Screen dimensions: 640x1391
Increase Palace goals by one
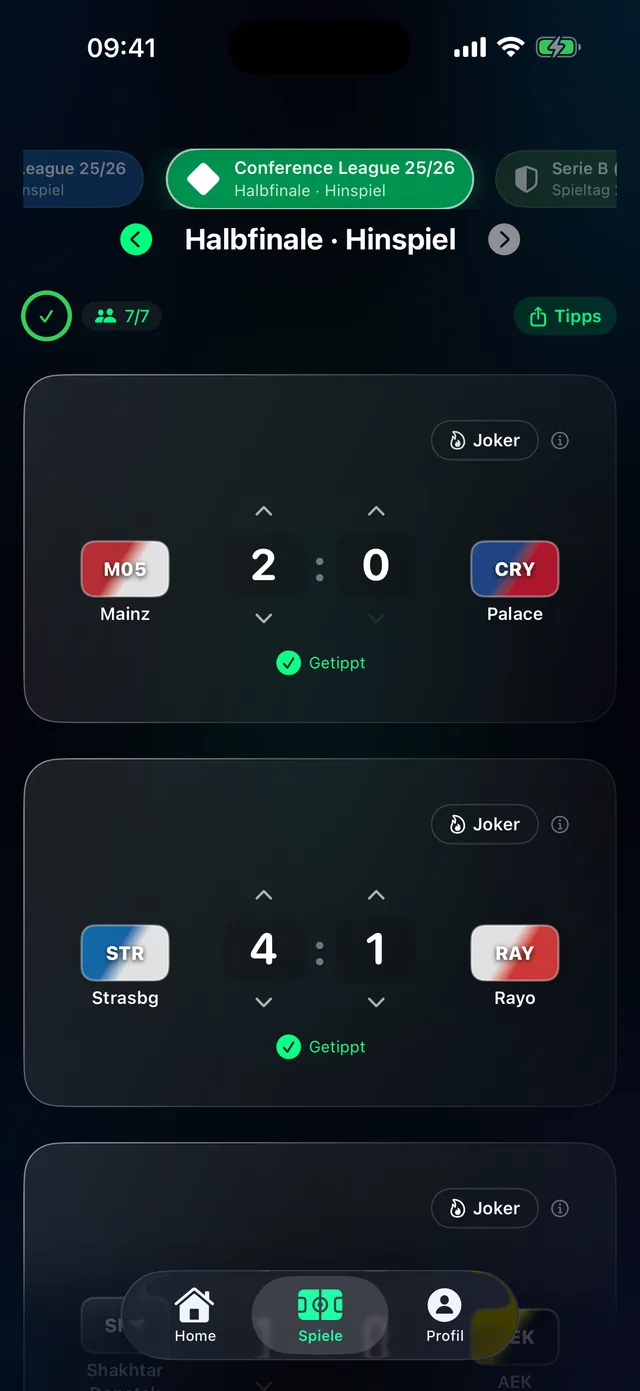[376, 511]
